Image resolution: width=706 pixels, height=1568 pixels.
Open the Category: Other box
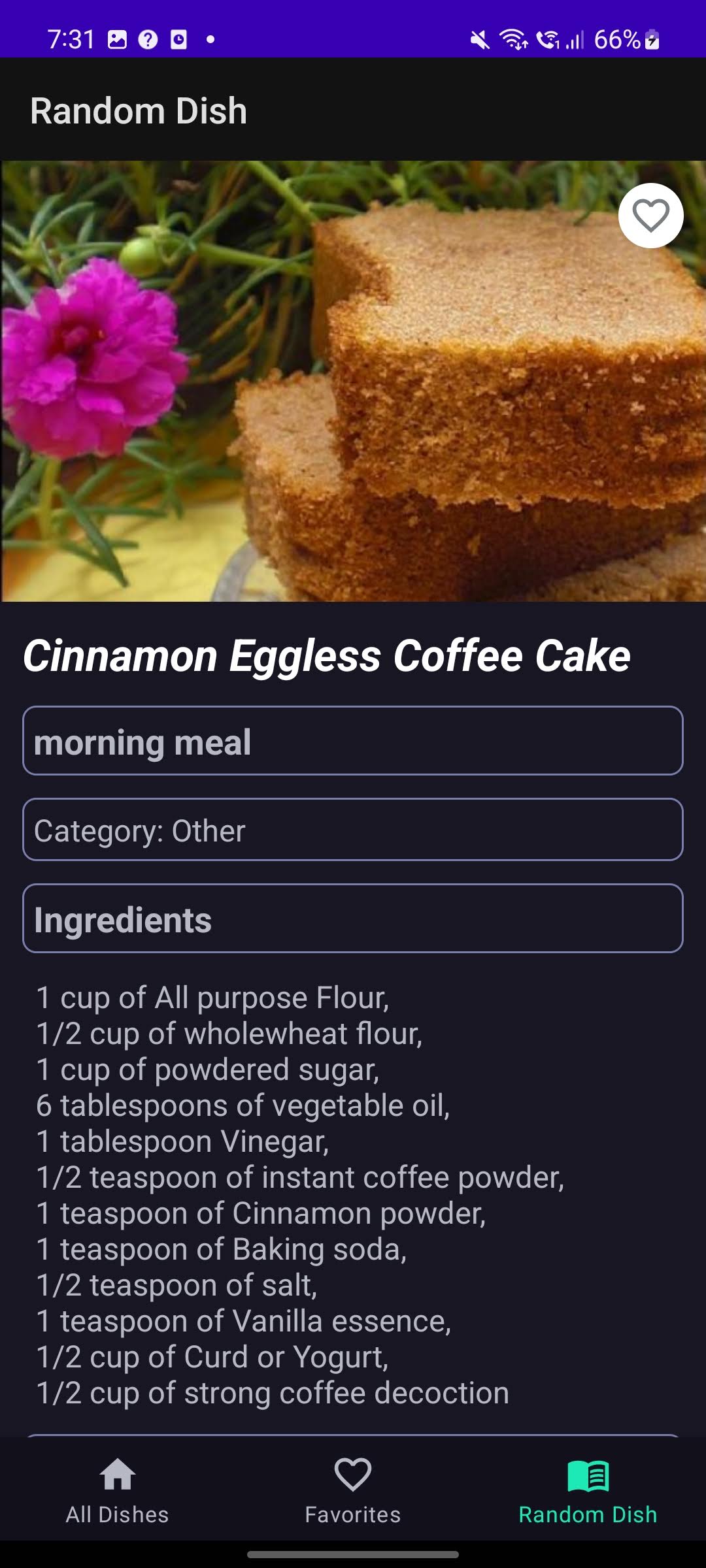click(352, 830)
